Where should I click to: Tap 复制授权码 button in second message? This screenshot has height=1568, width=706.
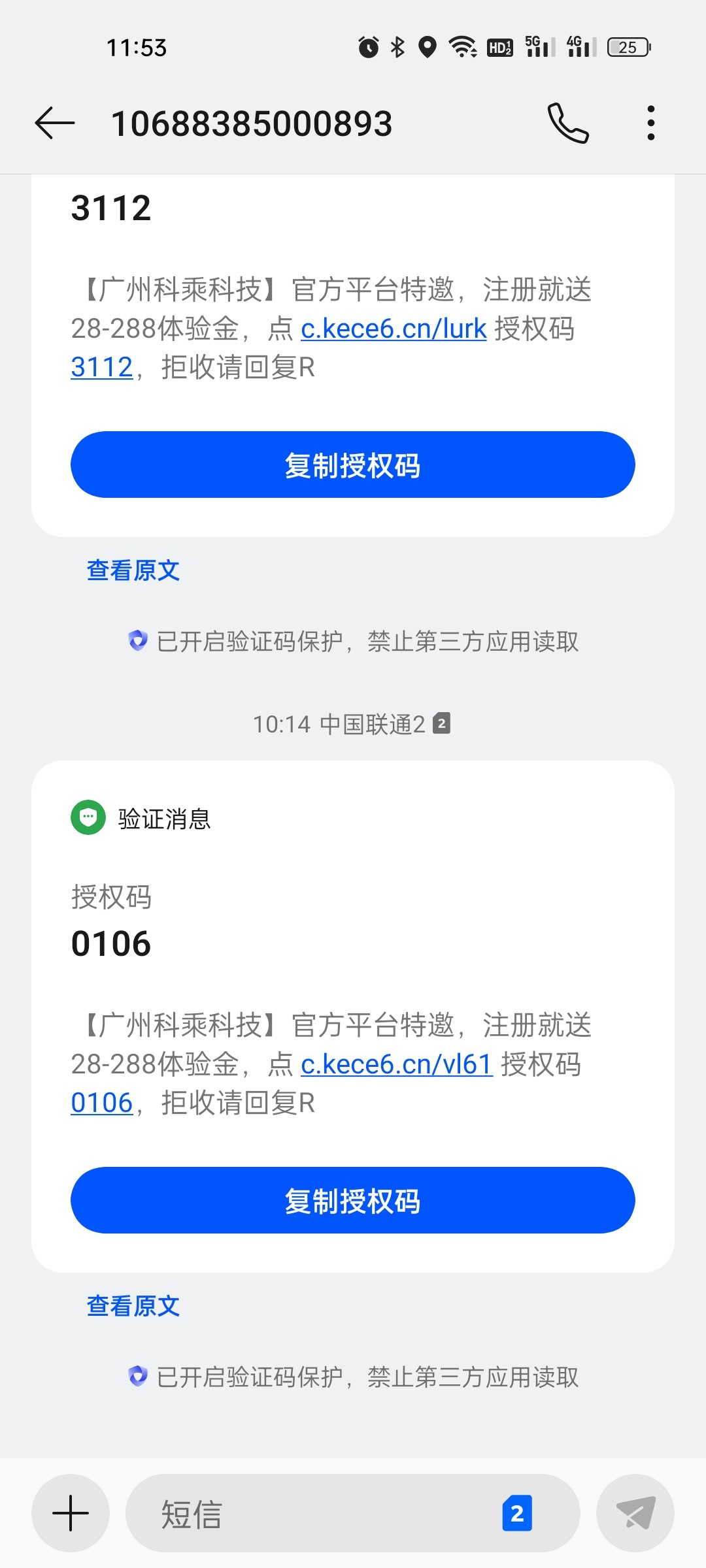[x=353, y=1200]
